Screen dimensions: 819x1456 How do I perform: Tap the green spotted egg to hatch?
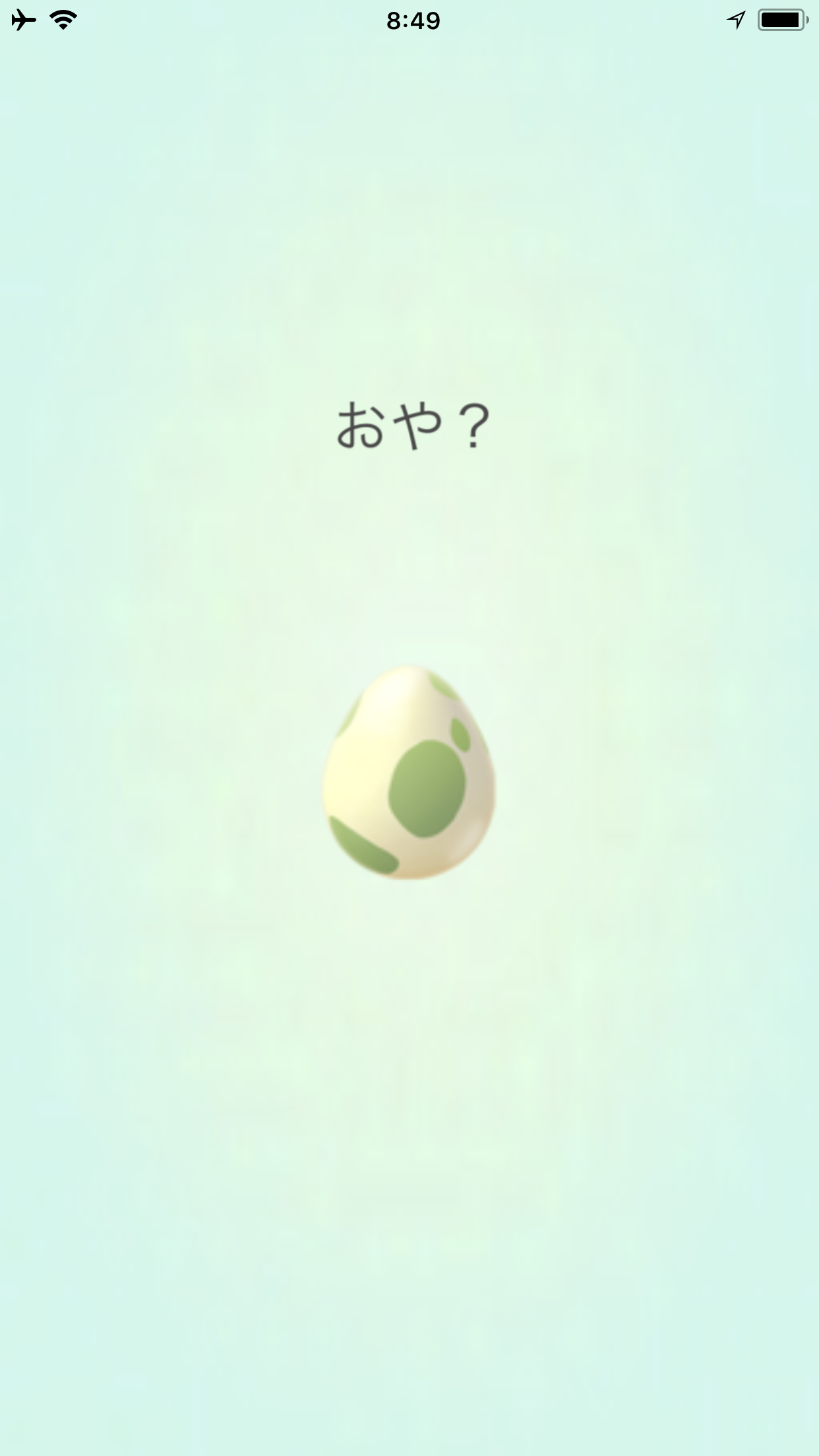tap(409, 772)
